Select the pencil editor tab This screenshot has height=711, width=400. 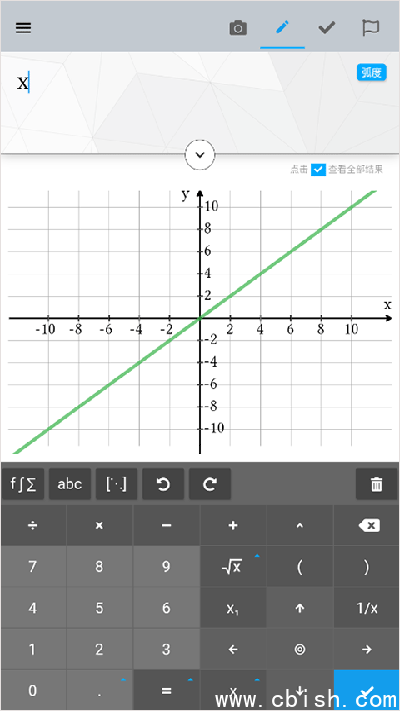282,28
